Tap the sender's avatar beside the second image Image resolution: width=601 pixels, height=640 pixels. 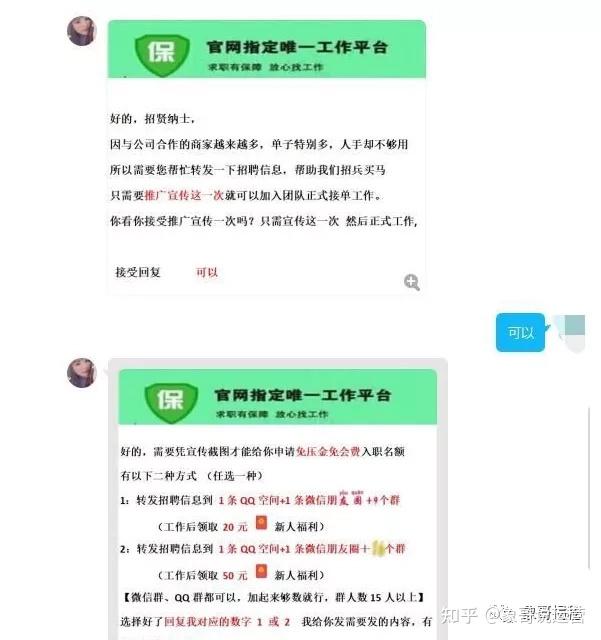[x=81, y=374]
